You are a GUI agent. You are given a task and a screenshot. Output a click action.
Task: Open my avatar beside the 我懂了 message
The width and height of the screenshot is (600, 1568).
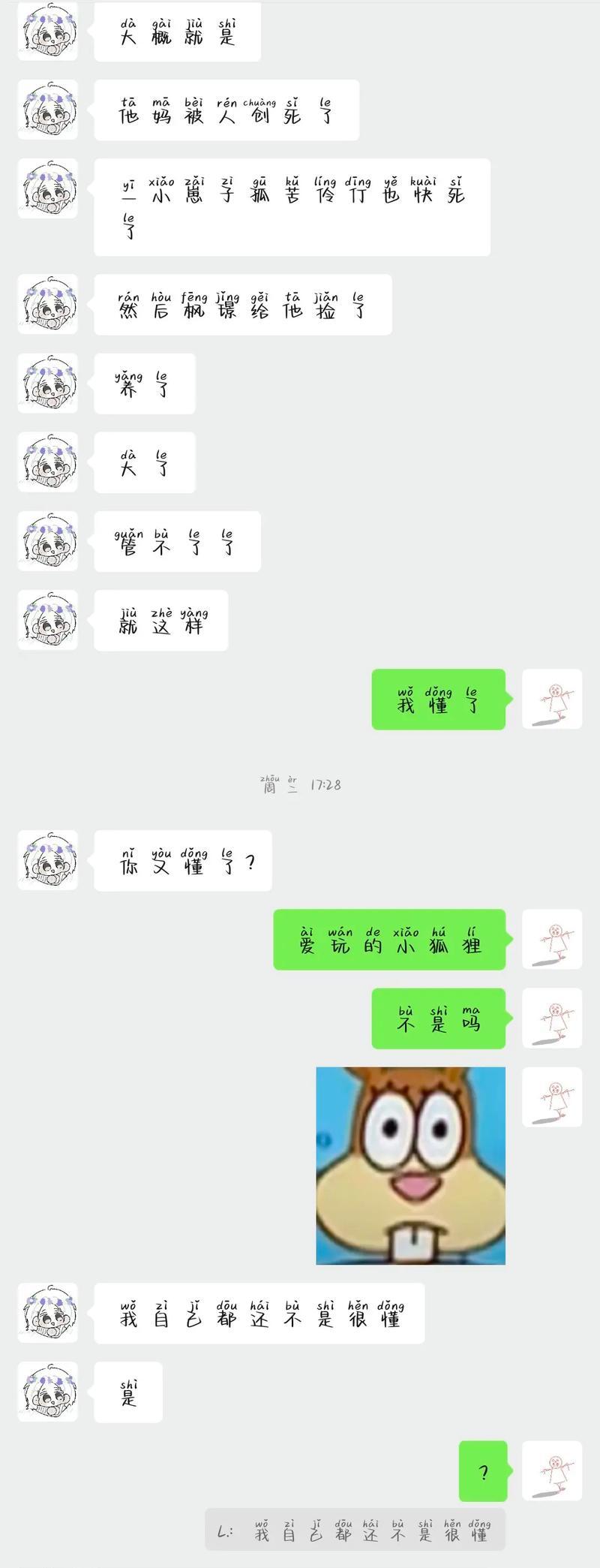pyautogui.click(x=552, y=699)
